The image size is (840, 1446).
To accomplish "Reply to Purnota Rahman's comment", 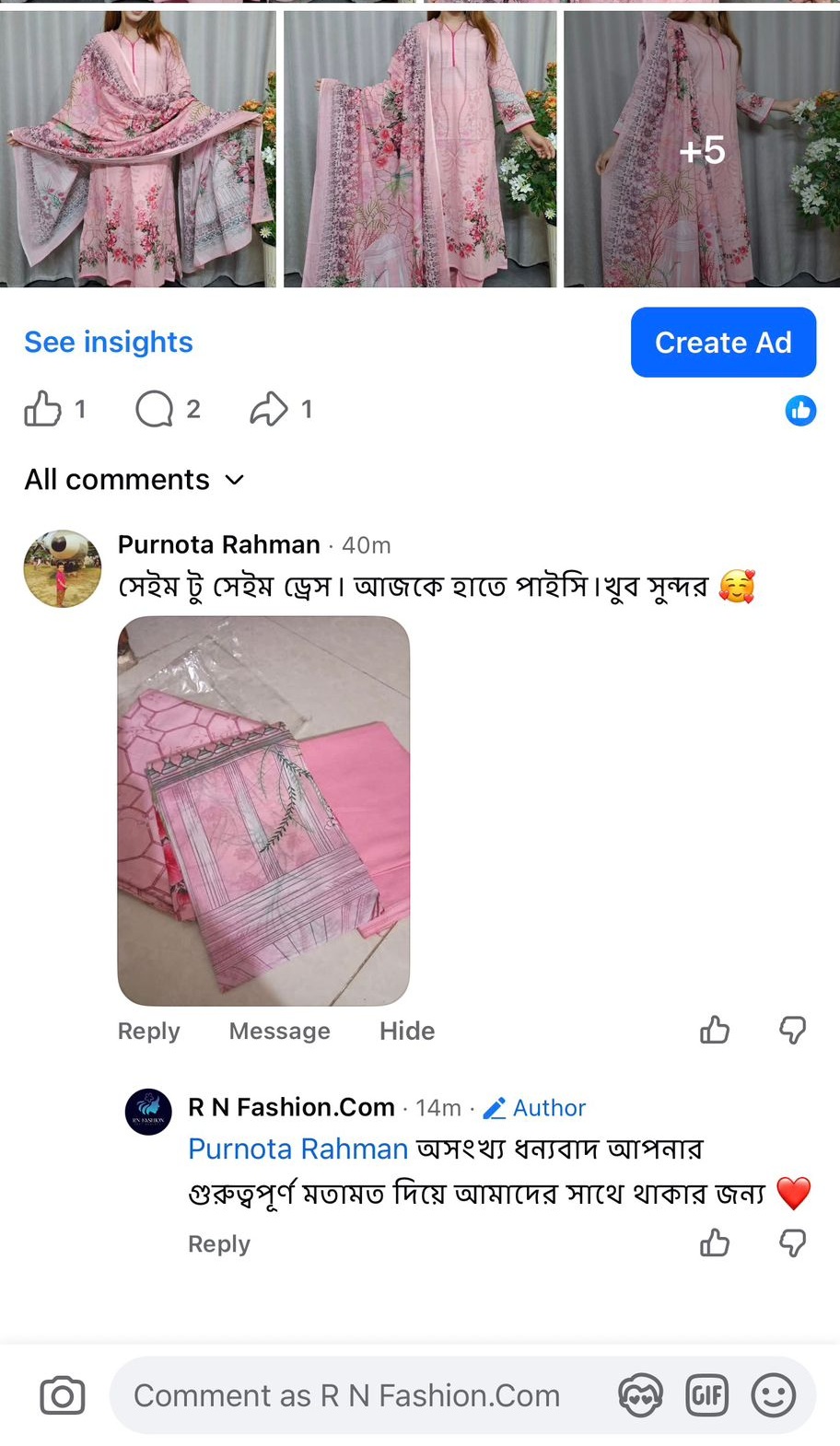I will point(148,1031).
